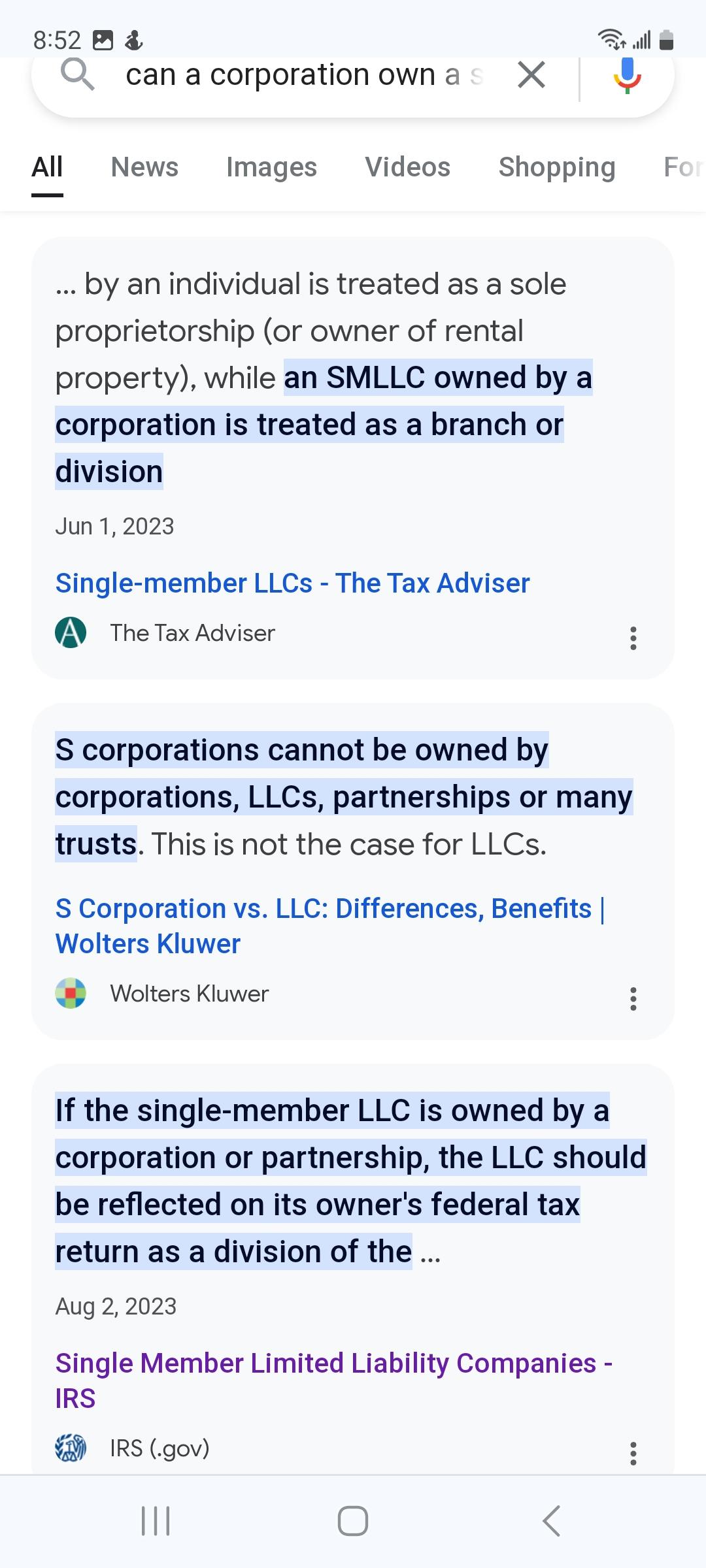Go to home screen via system home button
The image size is (706, 1568).
[353, 1521]
